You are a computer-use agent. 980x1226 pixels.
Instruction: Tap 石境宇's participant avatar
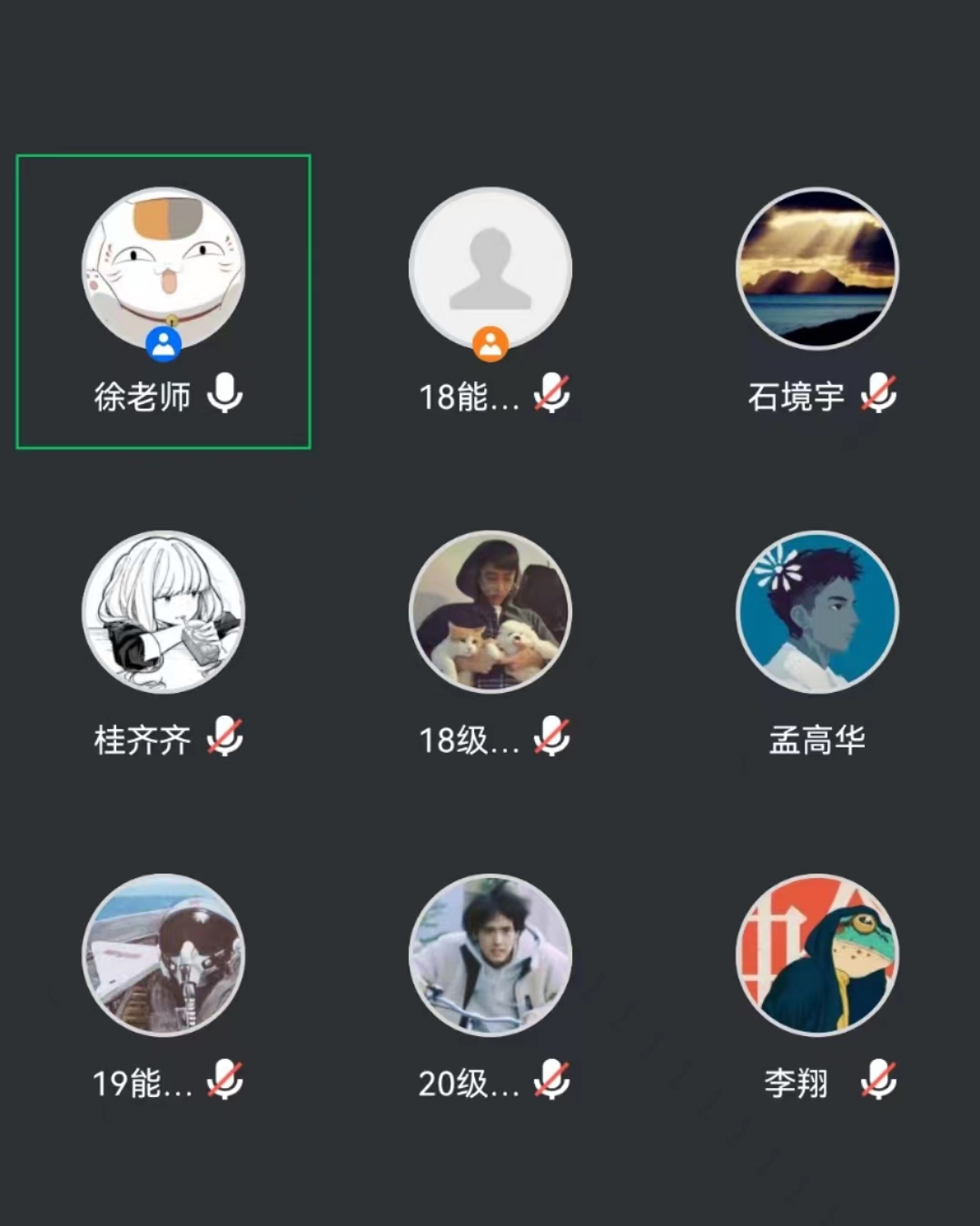pyautogui.click(x=817, y=269)
